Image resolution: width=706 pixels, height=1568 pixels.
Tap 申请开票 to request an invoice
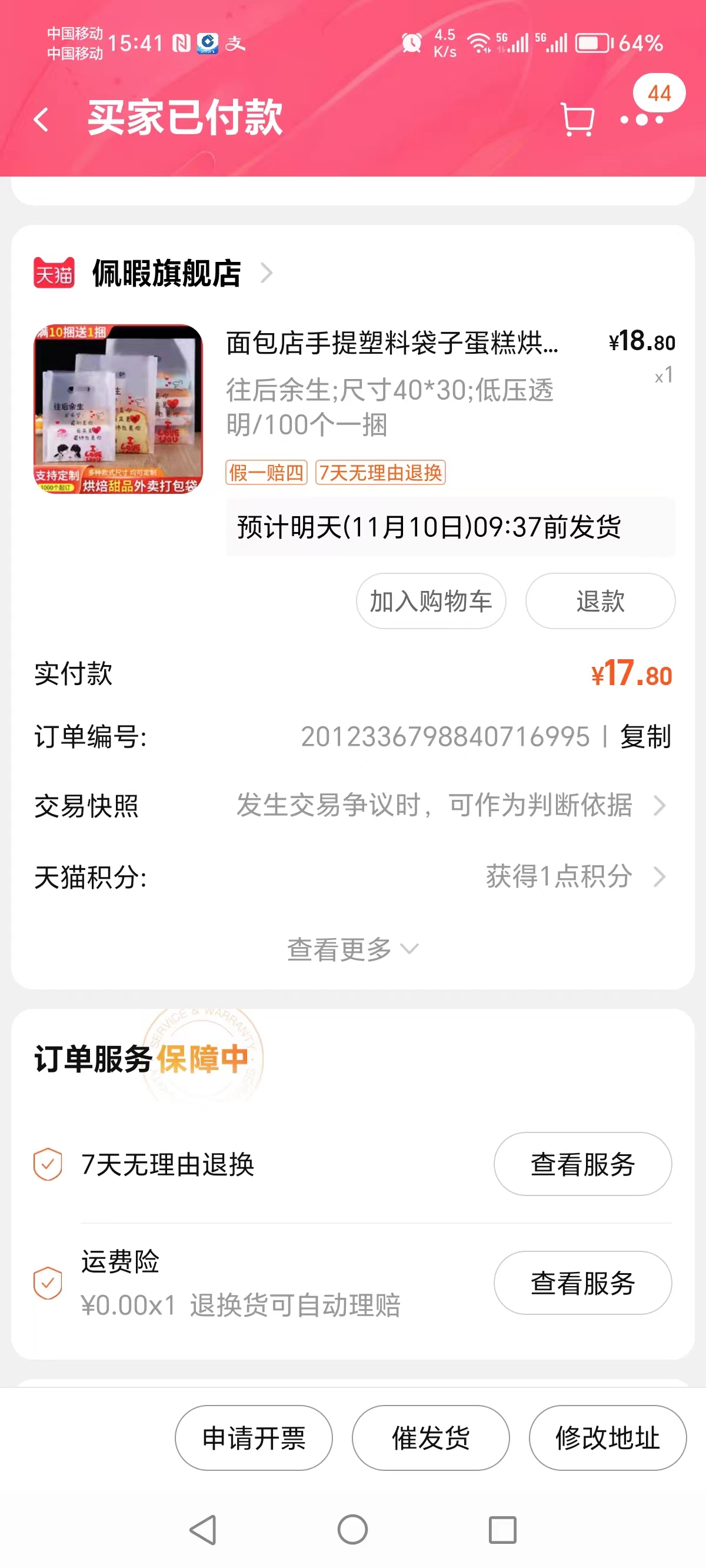pos(254,1438)
